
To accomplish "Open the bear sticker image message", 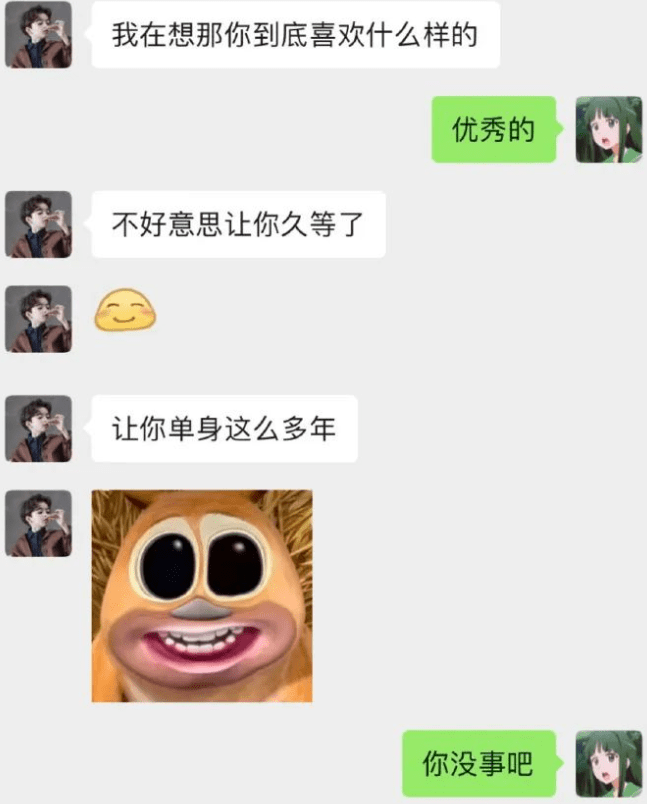I will click(x=202, y=595).
